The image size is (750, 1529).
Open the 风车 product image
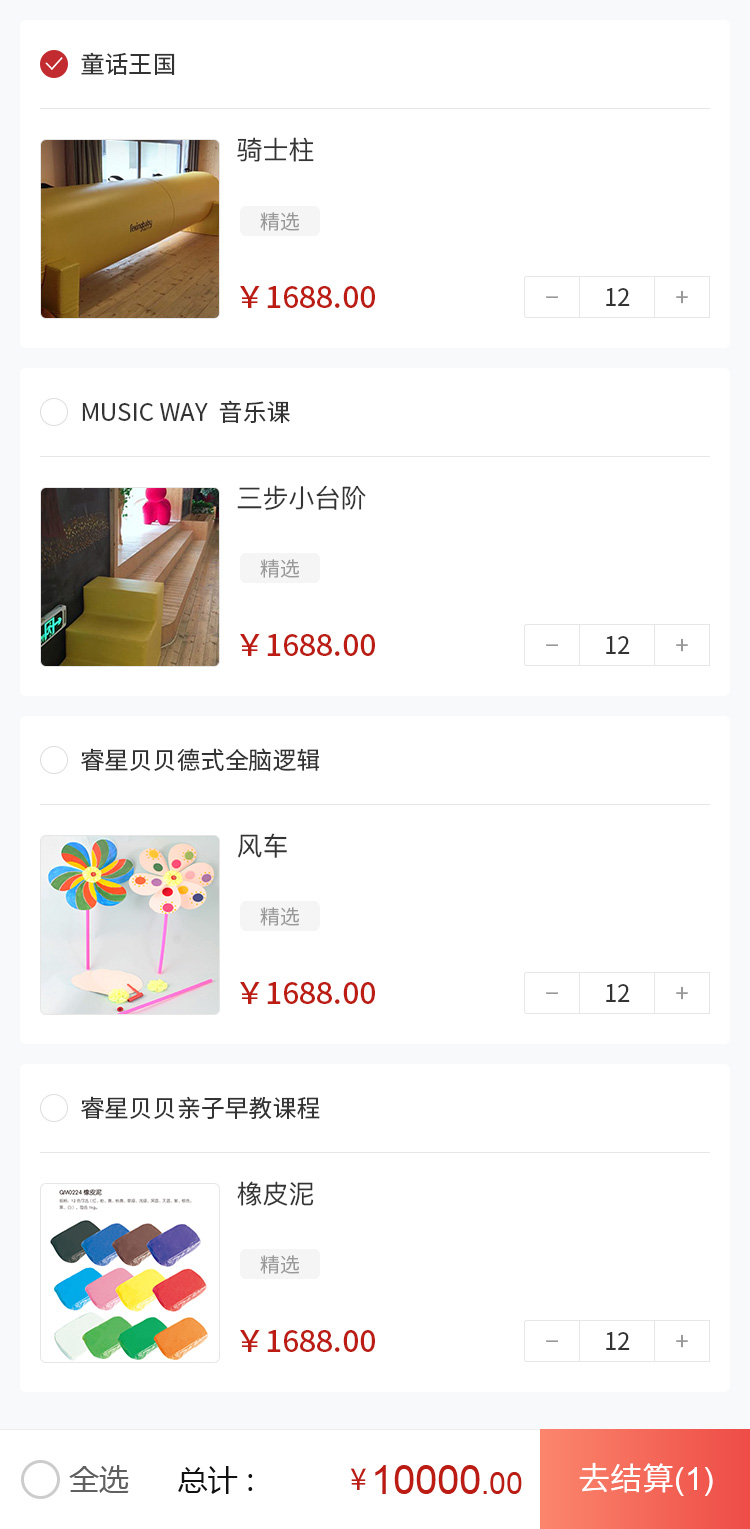tap(130, 925)
